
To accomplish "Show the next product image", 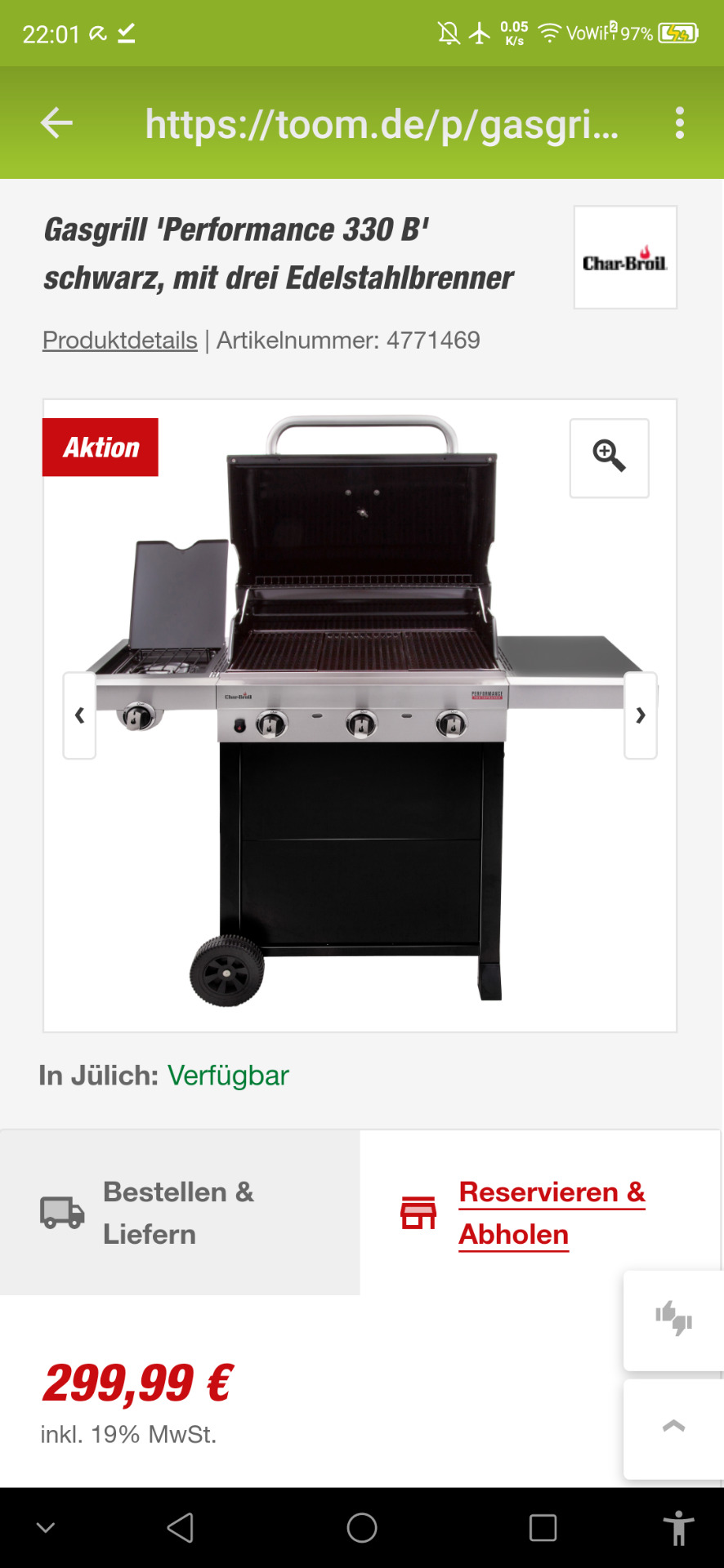I will pyautogui.click(x=641, y=715).
